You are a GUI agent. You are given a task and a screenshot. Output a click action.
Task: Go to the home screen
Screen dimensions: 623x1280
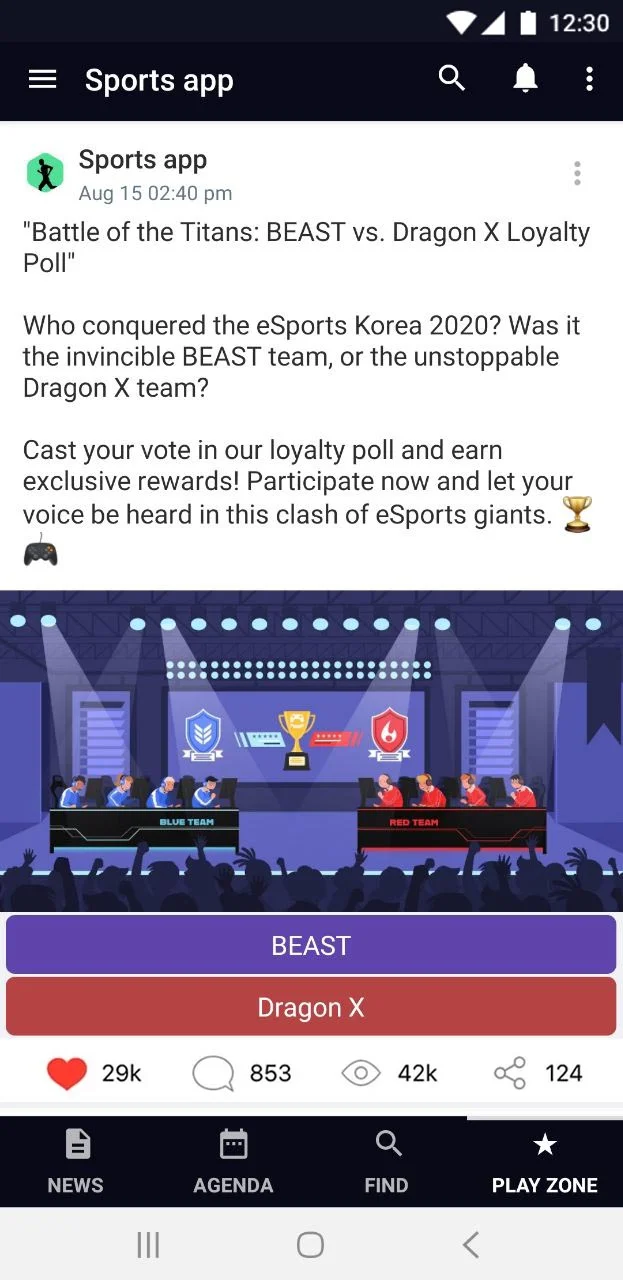311,1245
